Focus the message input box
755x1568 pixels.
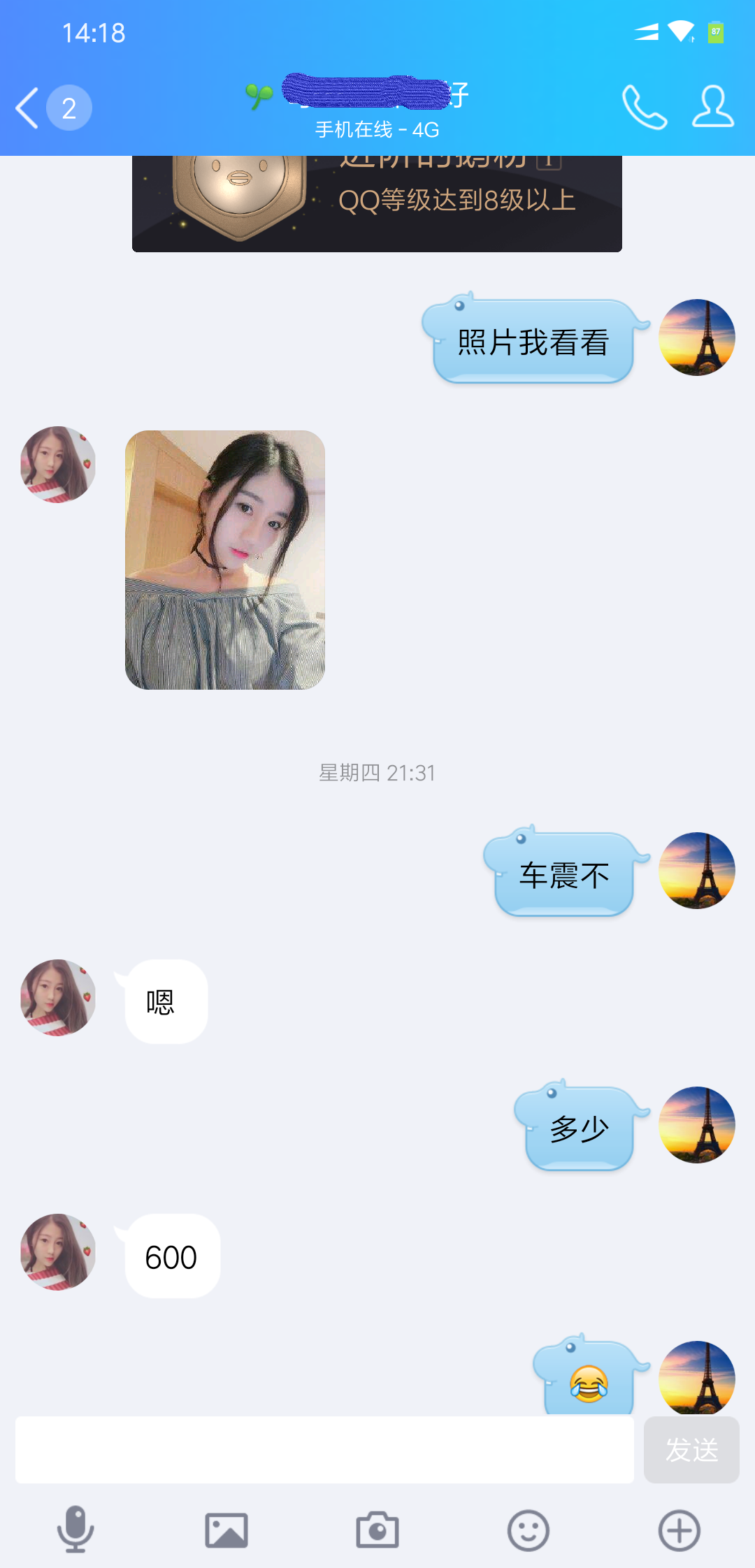324,1450
